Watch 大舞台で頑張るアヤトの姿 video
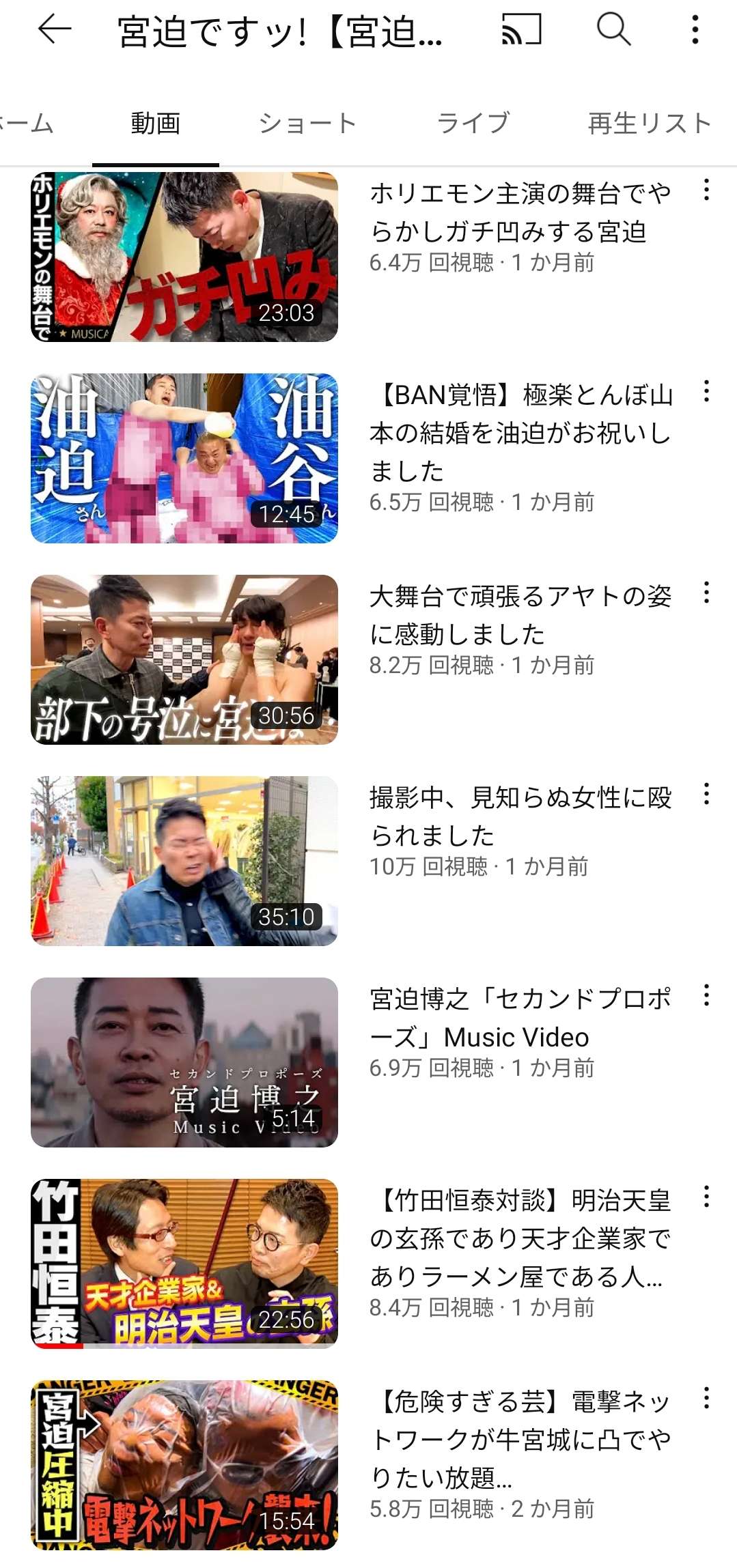The height and width of the screenshot is (1568, 737). pos(184,659)
